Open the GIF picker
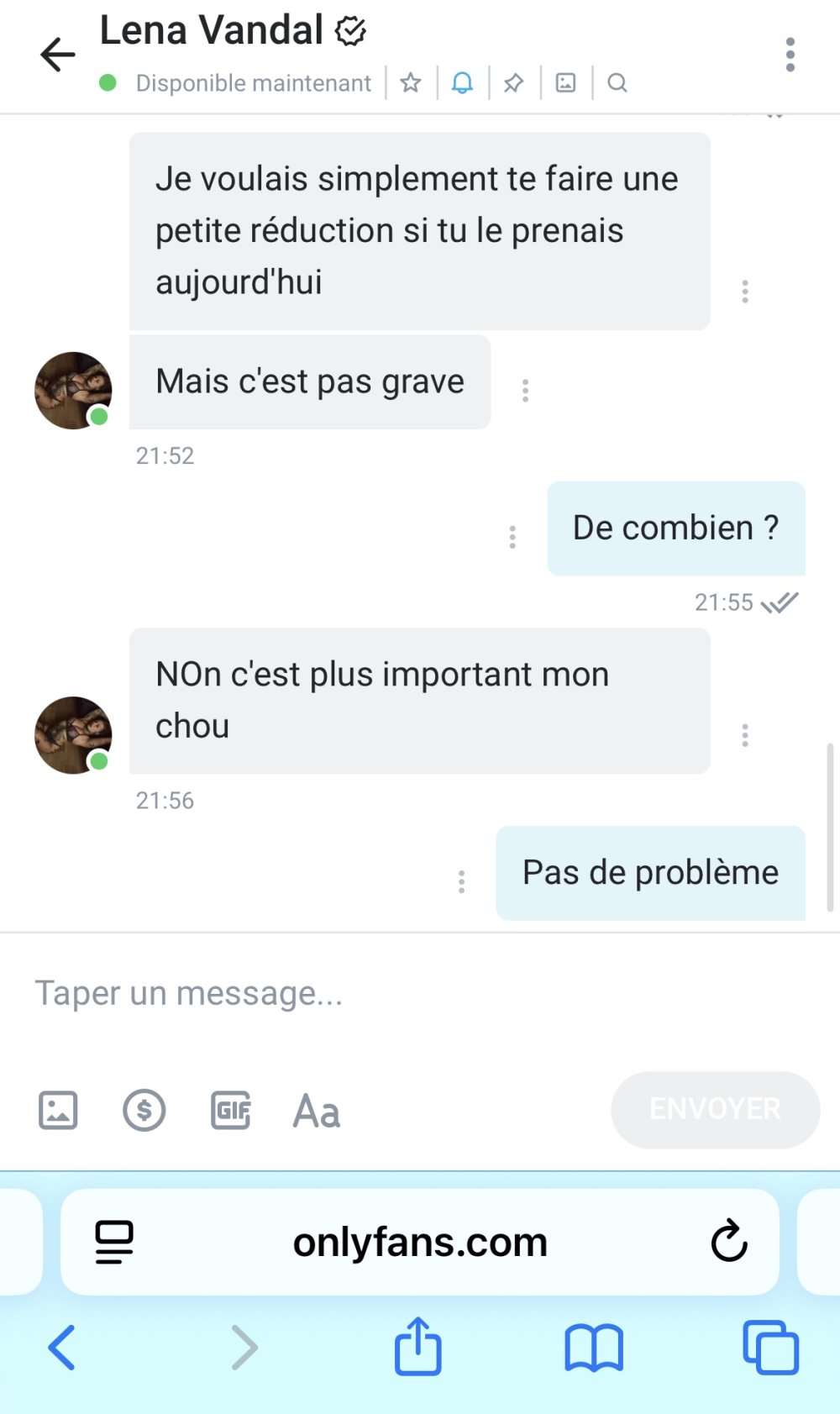 pyautogui.click(x=230, y=1110)
